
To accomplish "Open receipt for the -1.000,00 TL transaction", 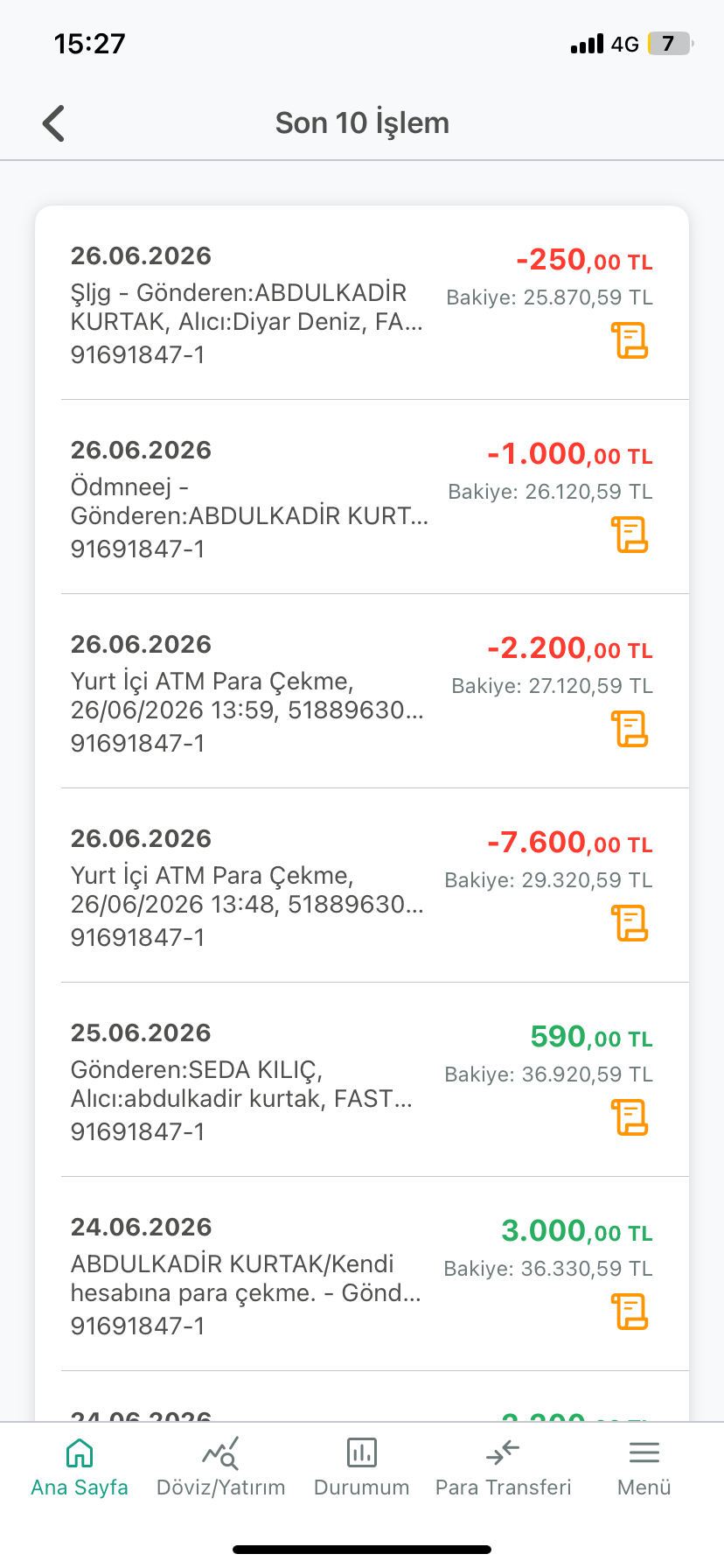I will (x=630, y=535).
